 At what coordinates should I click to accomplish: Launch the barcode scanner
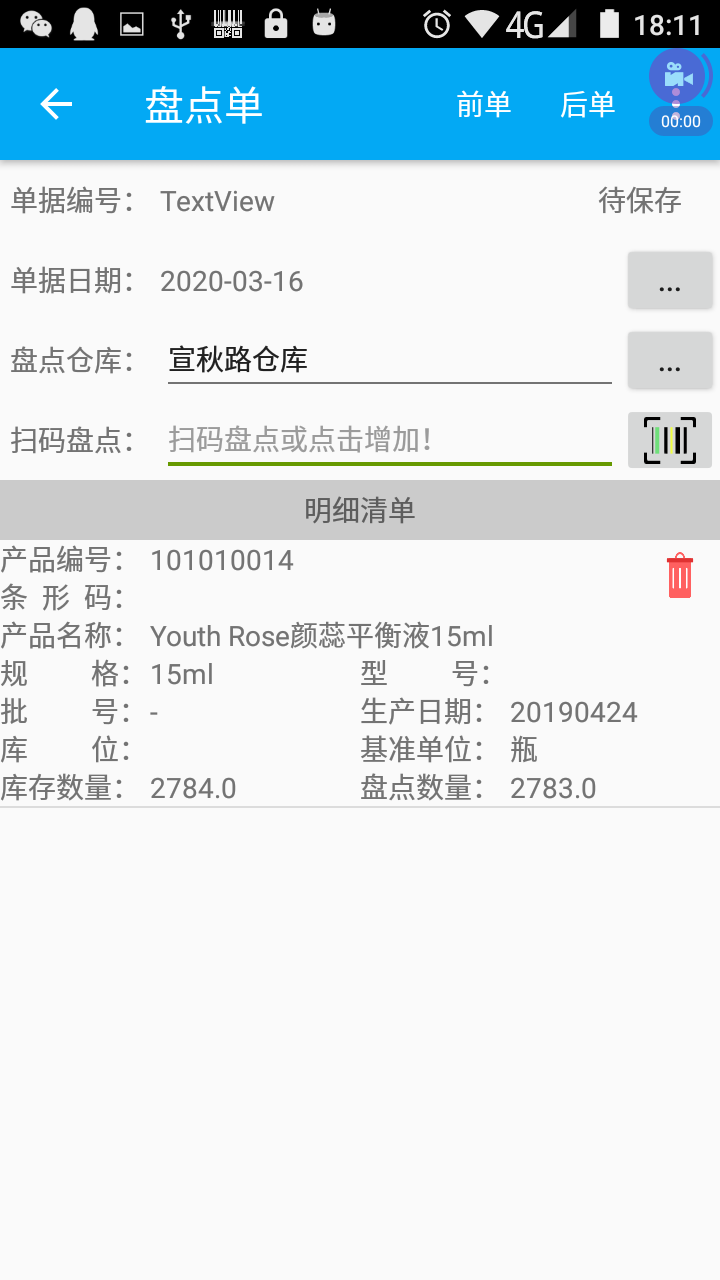(670, 440)
